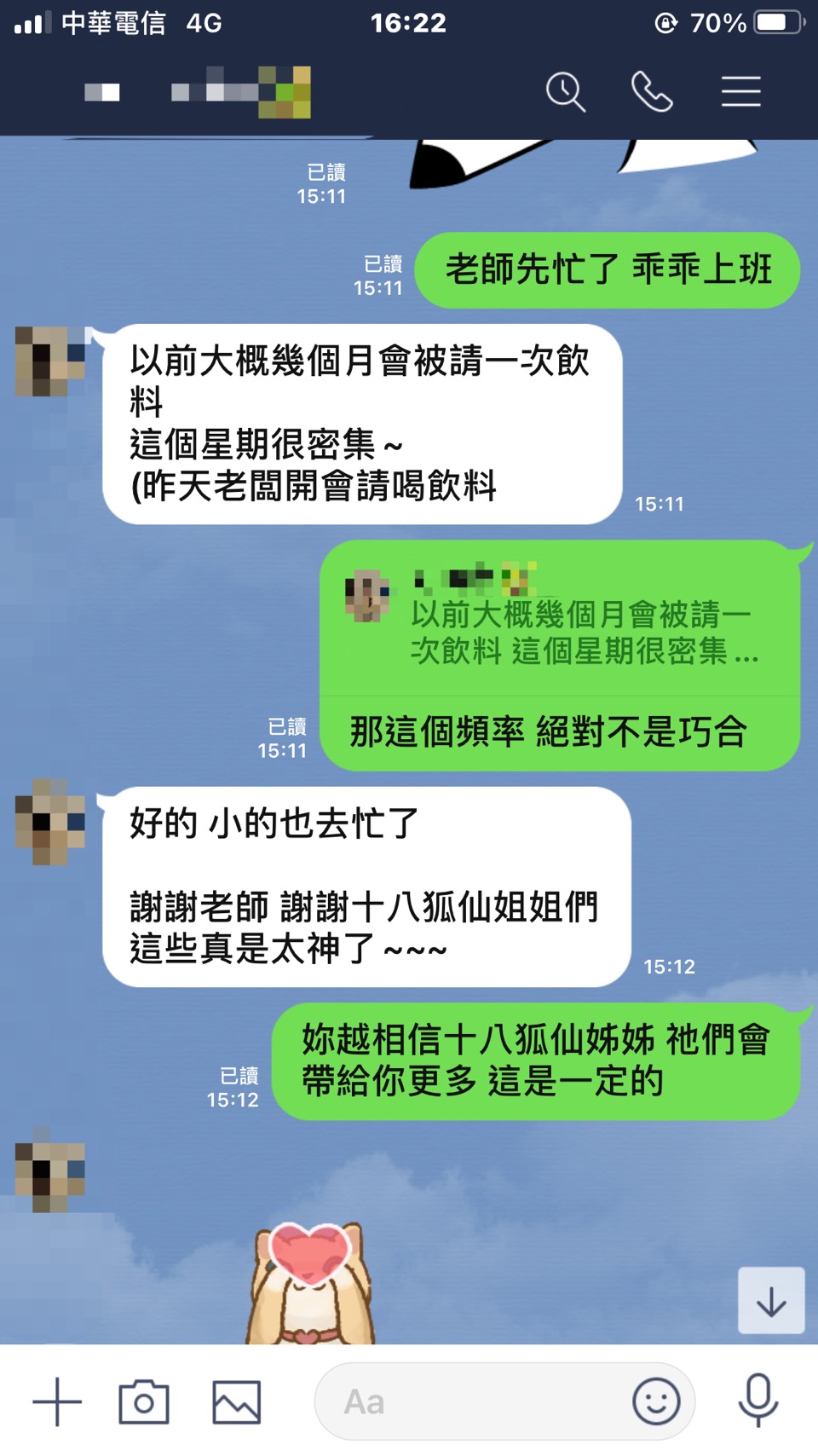This screenshot has width=818, height=1456.
Task: Open the plus attachment menu
Action: [57, 1401]
